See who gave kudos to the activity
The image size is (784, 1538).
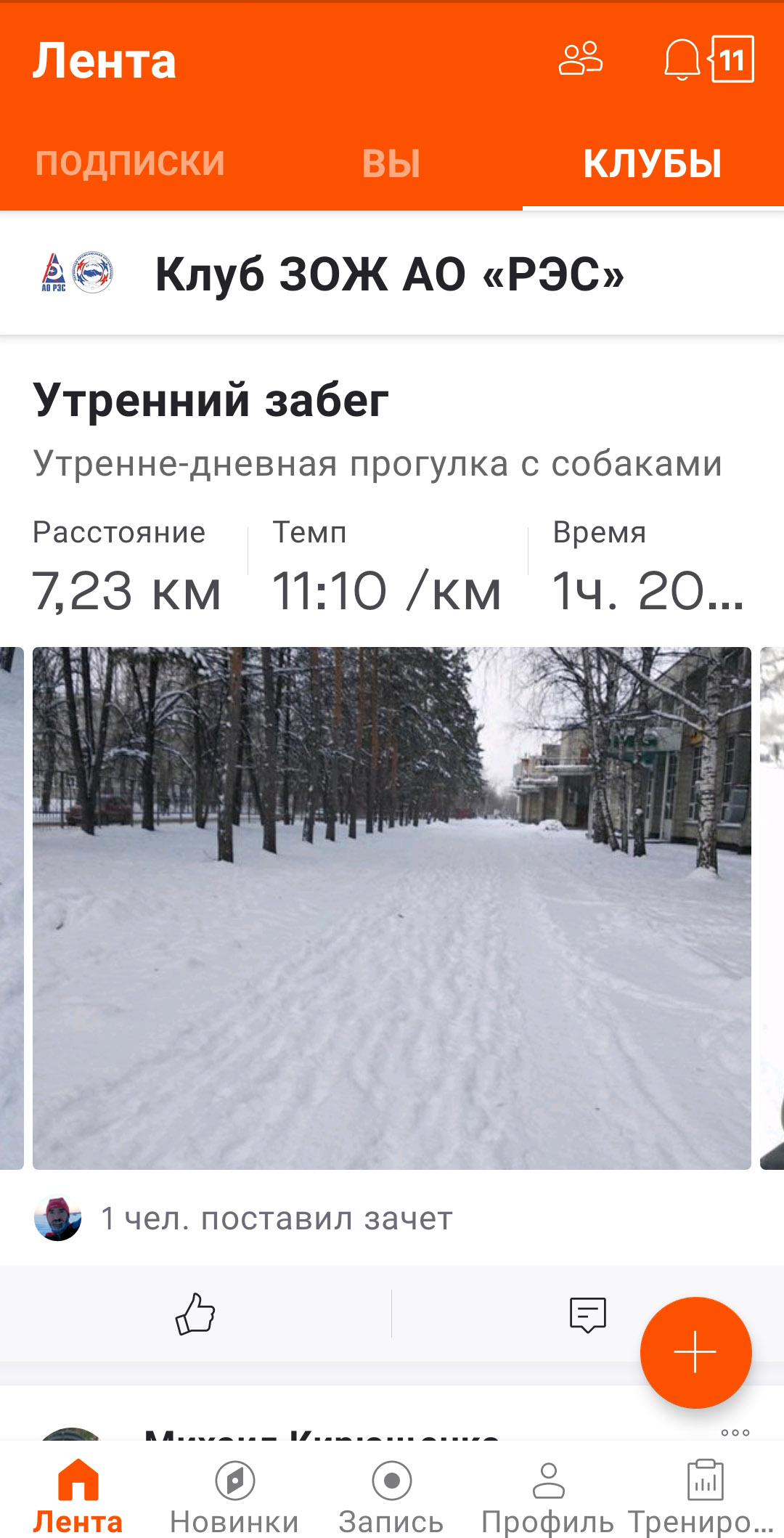coord(243,1218)
